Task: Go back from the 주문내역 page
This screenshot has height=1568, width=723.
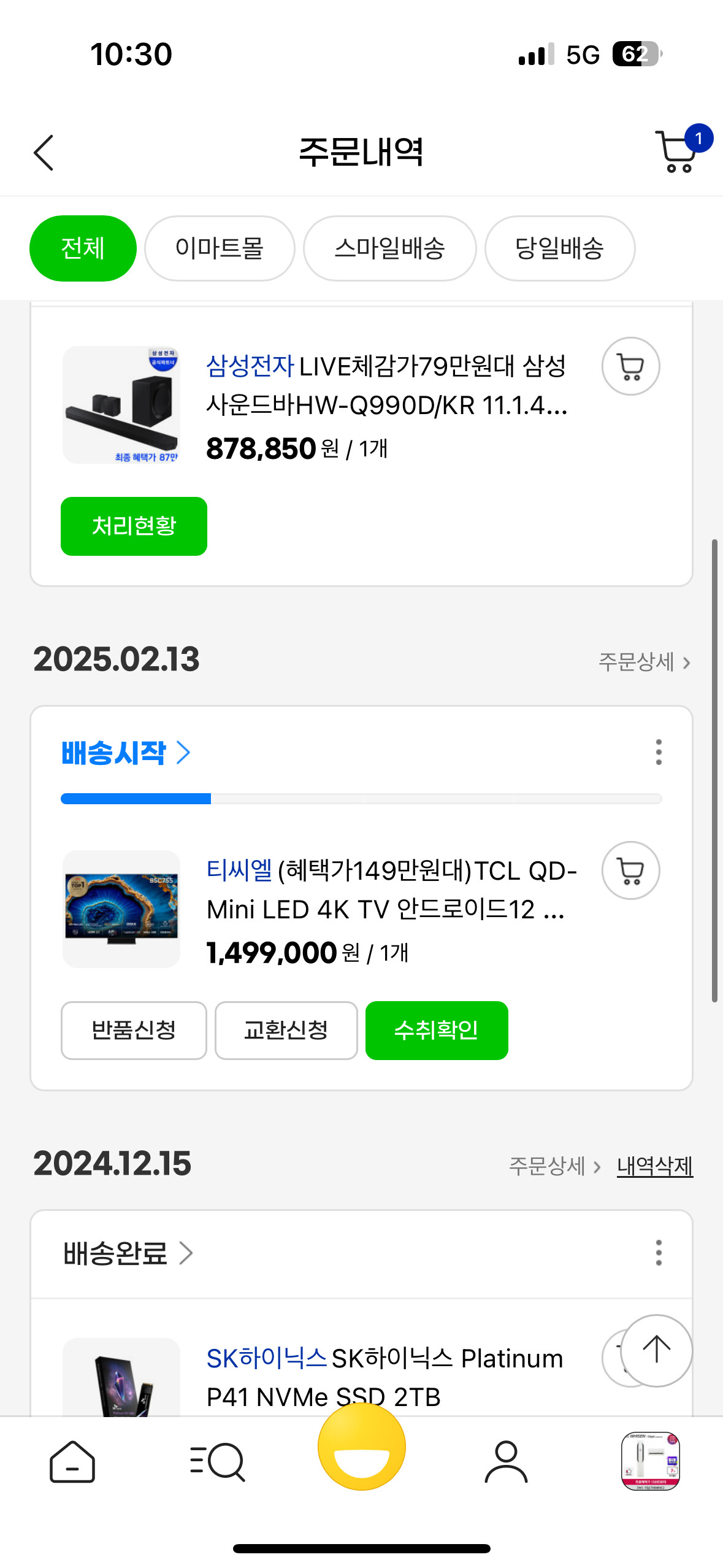Action: [x=44, y=153]
